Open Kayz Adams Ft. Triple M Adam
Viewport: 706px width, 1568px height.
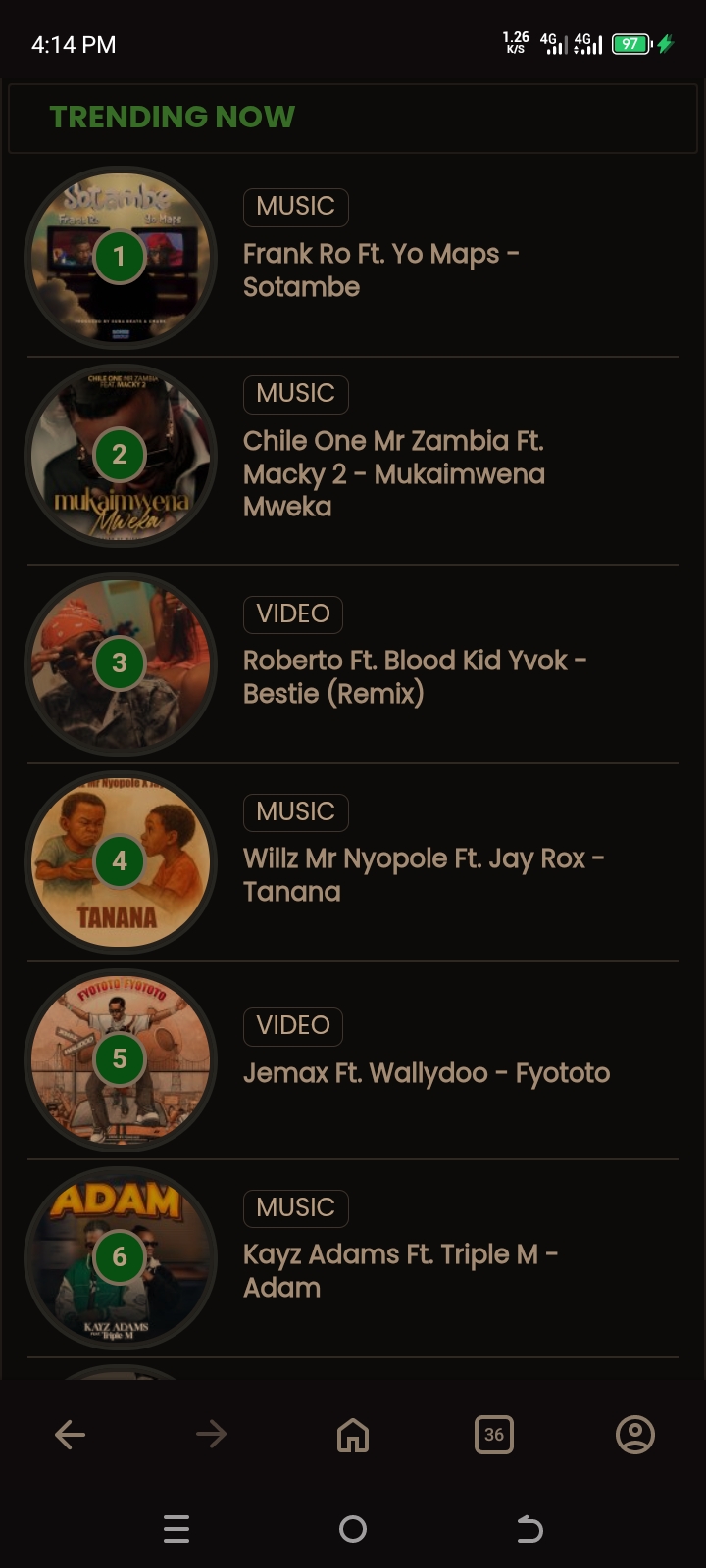399,1270
